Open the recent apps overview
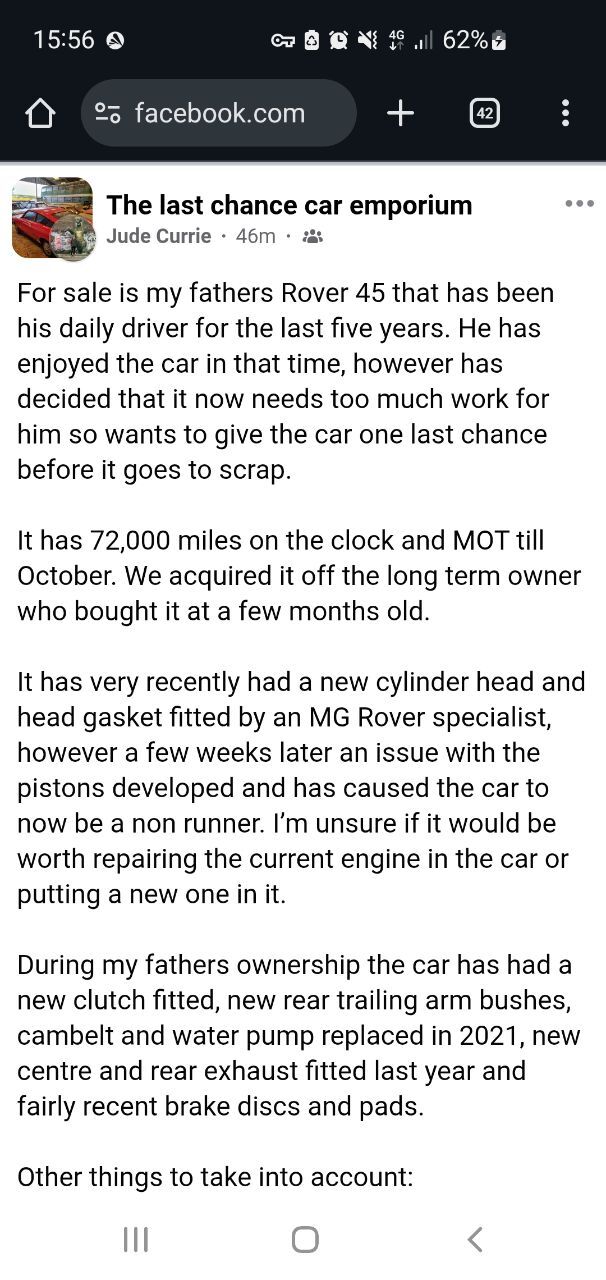606x1280 pixels. pyautogui.click(x=135, y=1240)
